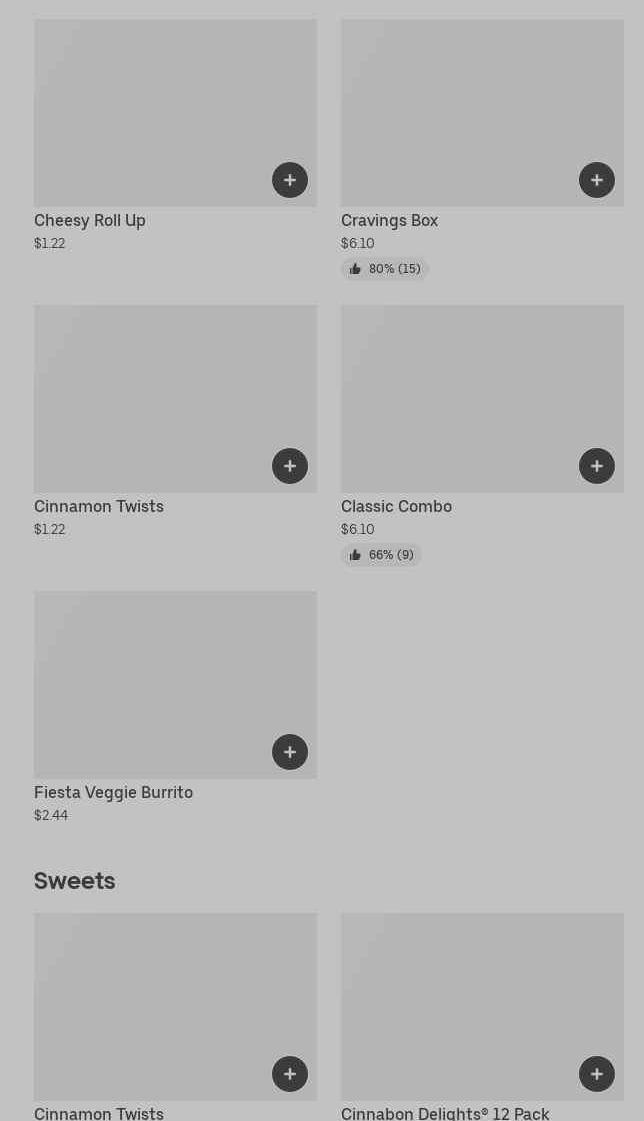Open the Classic Combo item card
The height and width of the screenshot is (1121, 644).
482,435
